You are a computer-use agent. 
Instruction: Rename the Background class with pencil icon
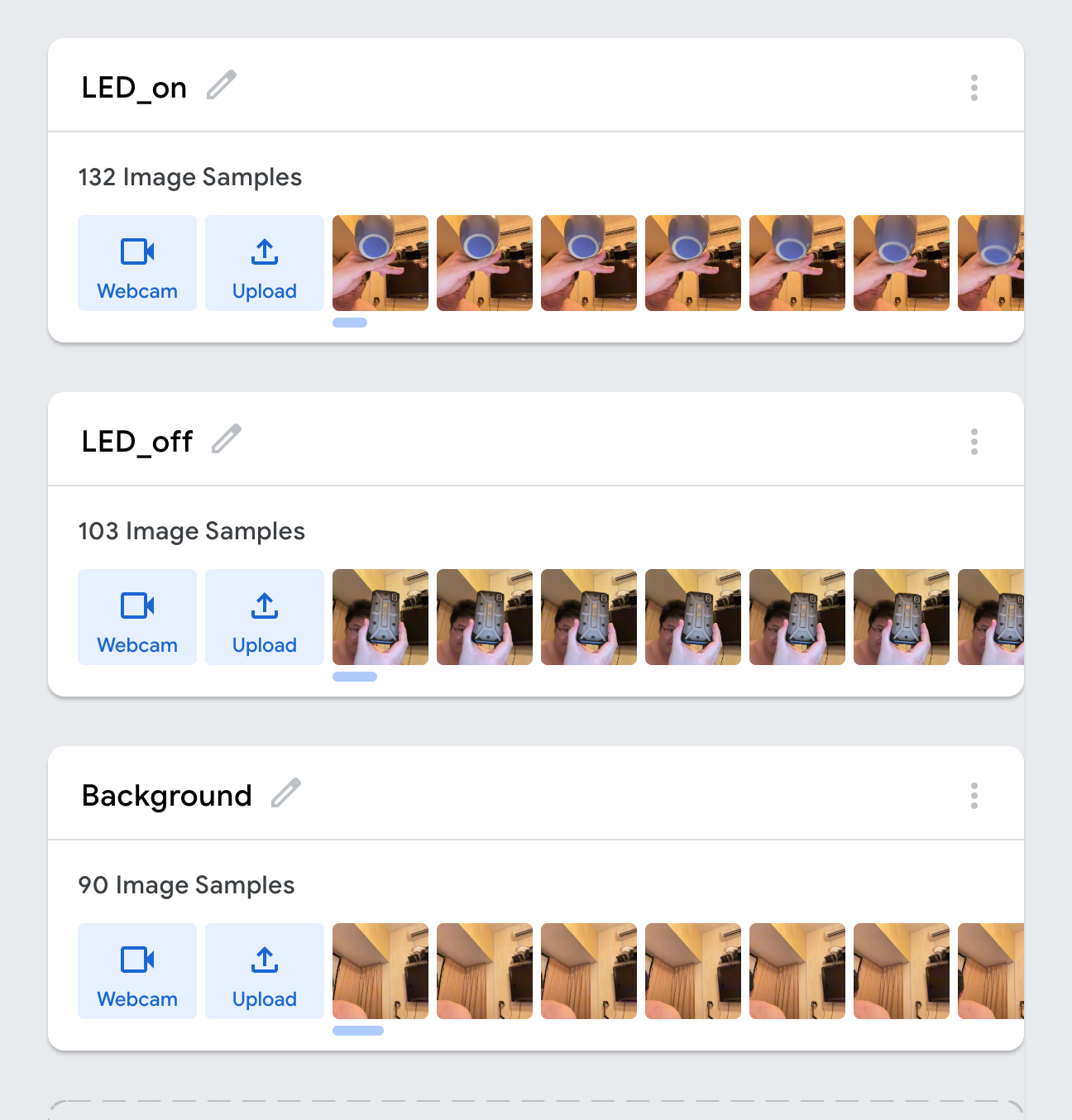pyautogui.click(x=285, y=793)
